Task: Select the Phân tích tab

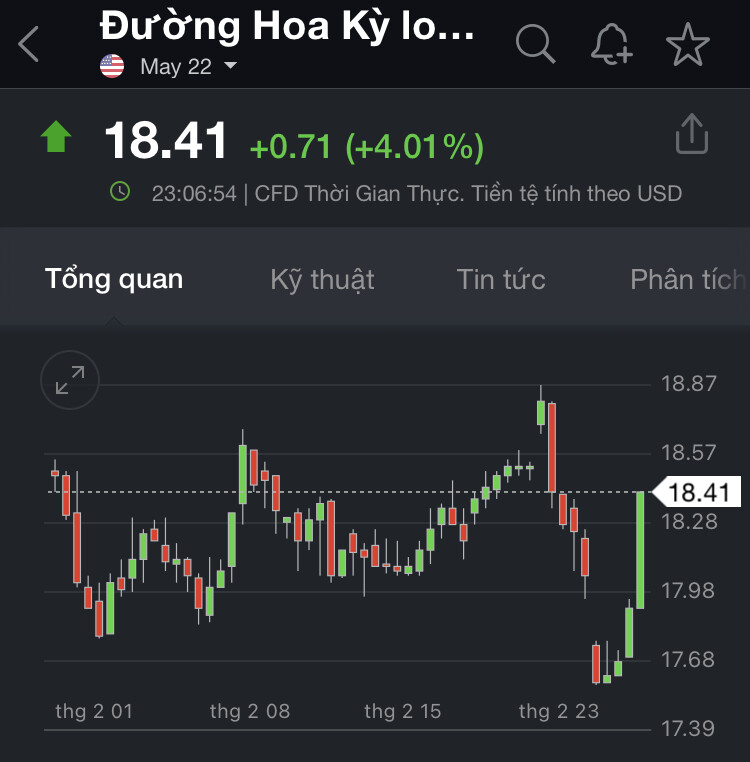Action: (x=688, y=279)
